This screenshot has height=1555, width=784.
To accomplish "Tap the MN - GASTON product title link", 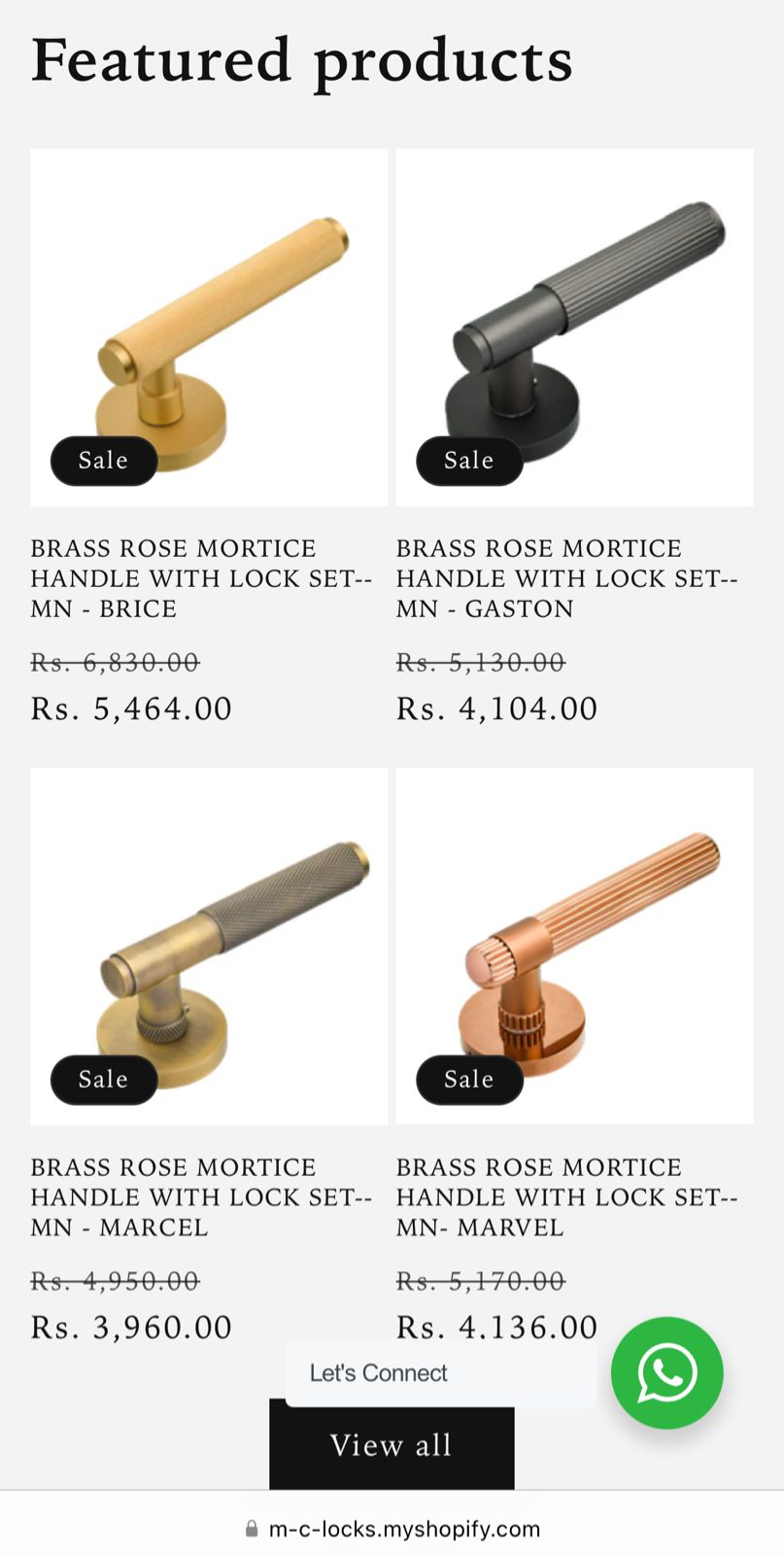I will 565,578.
